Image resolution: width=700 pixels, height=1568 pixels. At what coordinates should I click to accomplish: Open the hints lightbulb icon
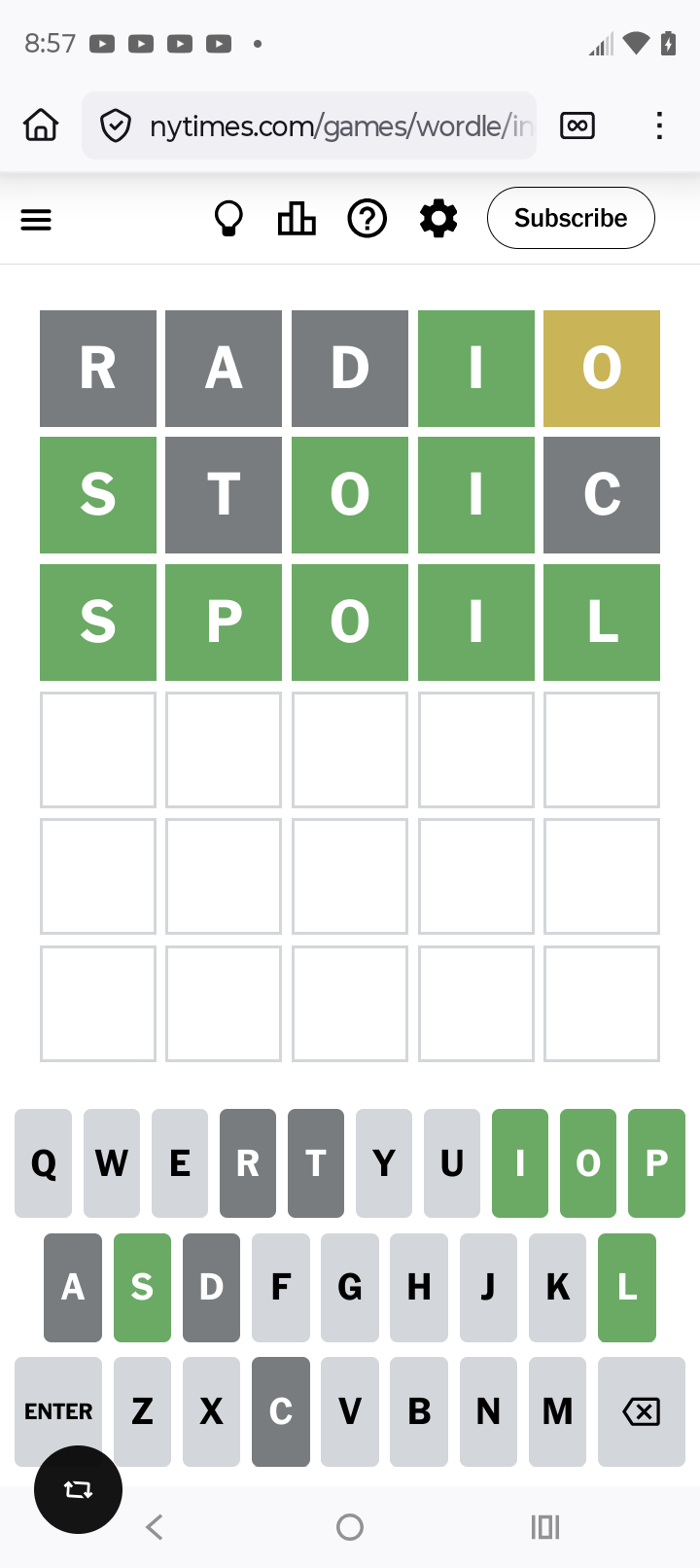[x=228, y=219]
